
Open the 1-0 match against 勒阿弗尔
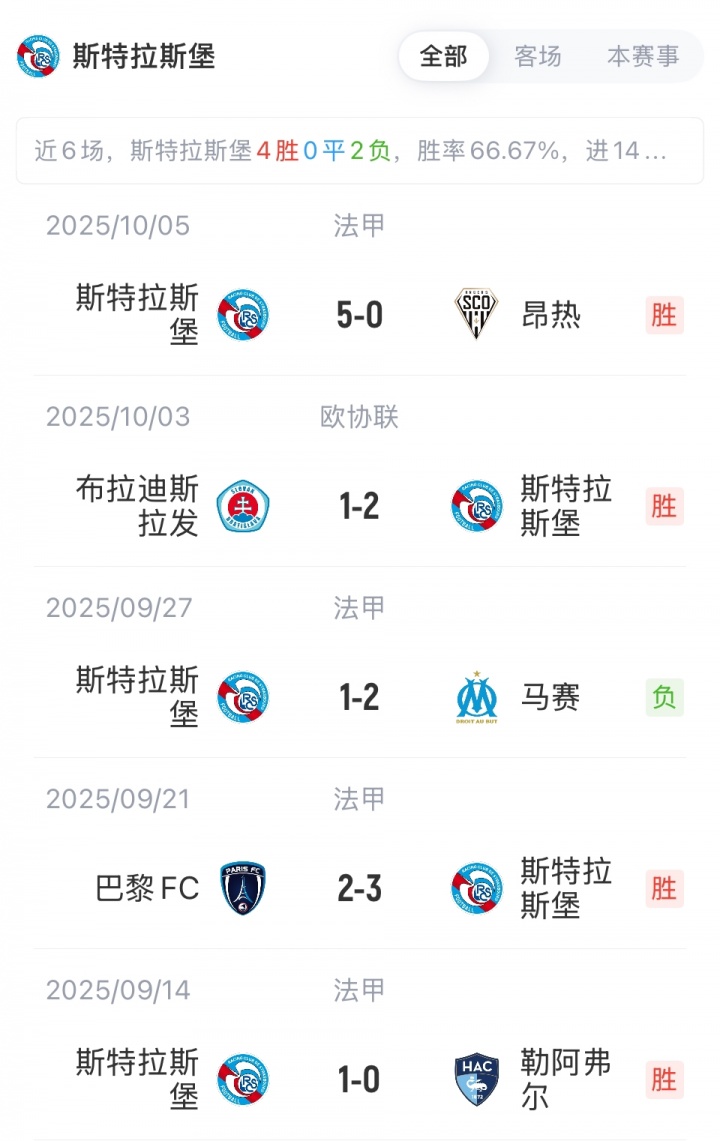point(359,1080)
